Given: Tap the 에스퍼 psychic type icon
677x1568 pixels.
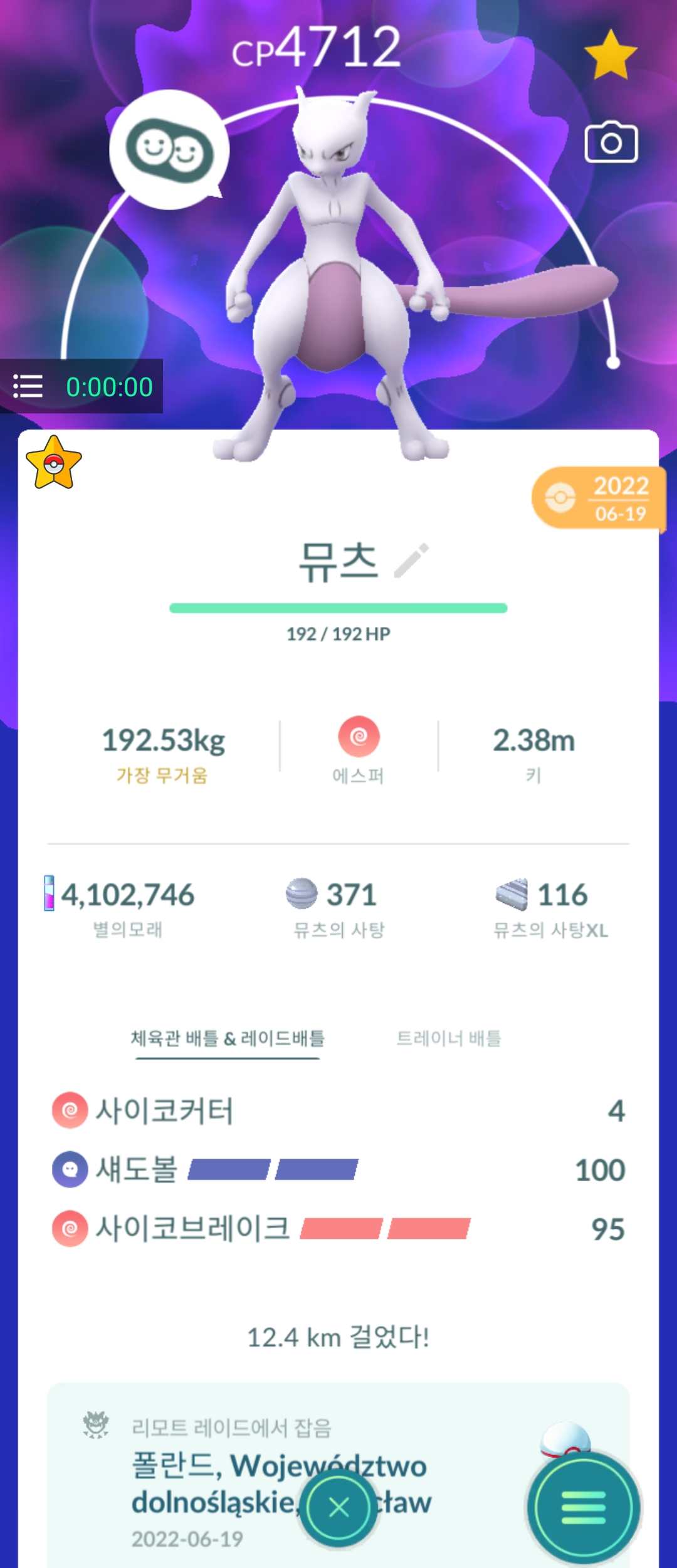Looking at the screenshot, I should 359,737.
